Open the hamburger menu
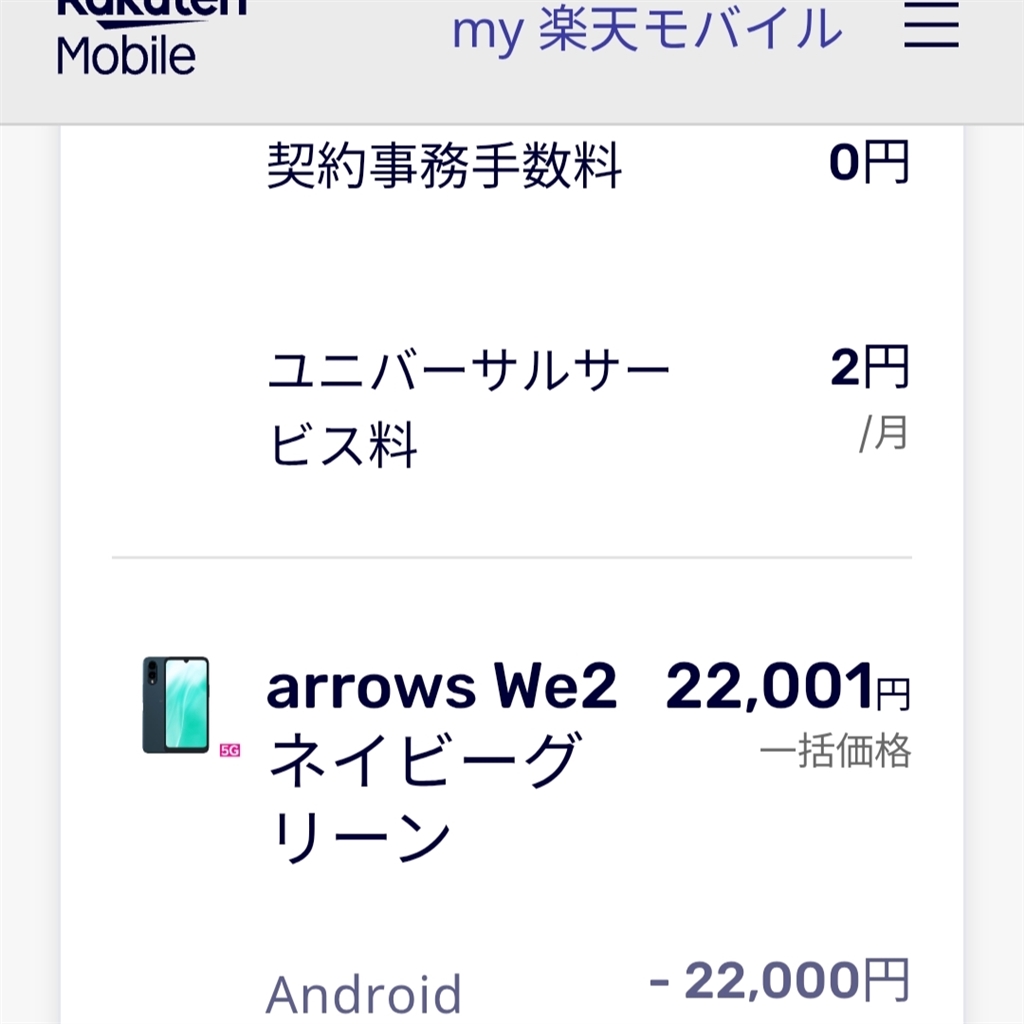The image size is (1024, 1024). pos(931,28)
